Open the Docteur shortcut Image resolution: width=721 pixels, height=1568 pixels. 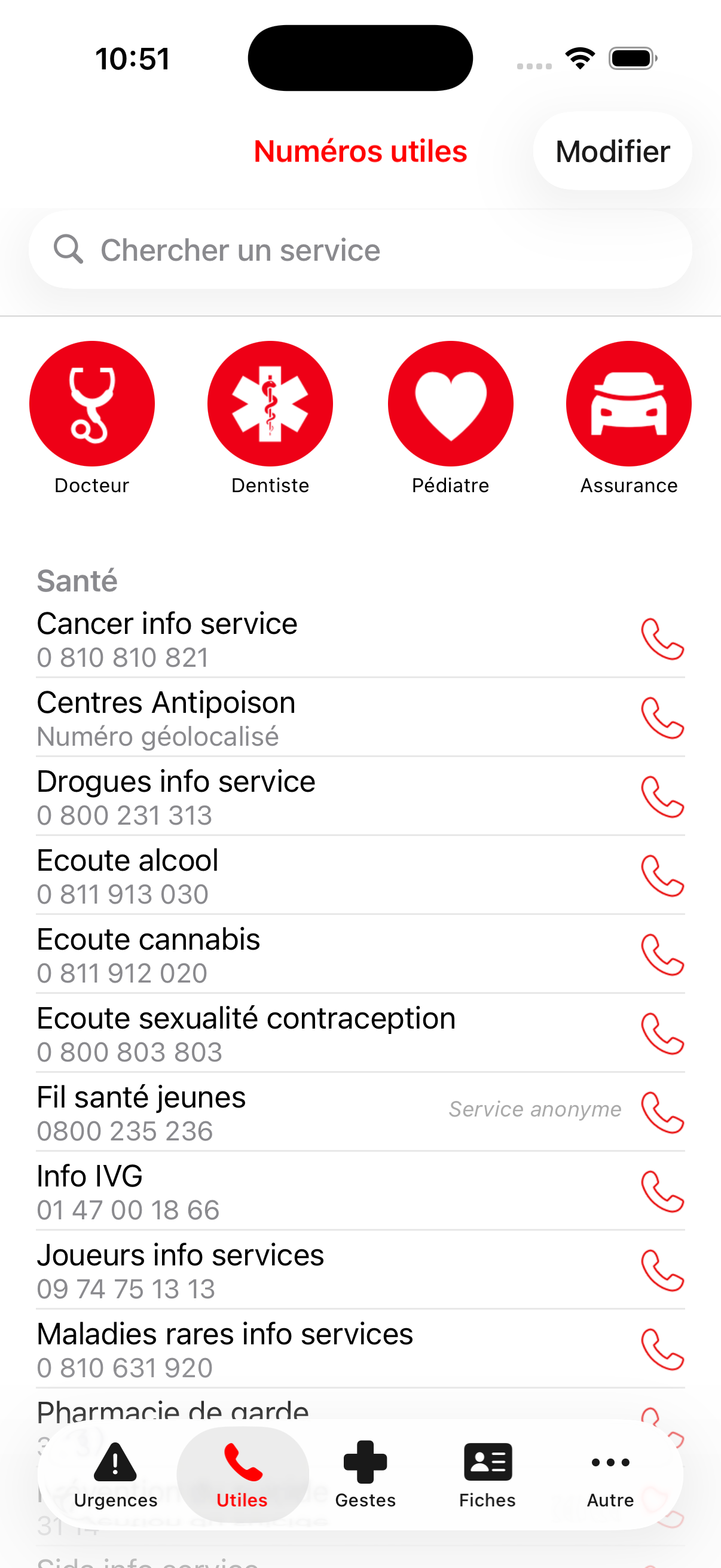tap(92, 404)
